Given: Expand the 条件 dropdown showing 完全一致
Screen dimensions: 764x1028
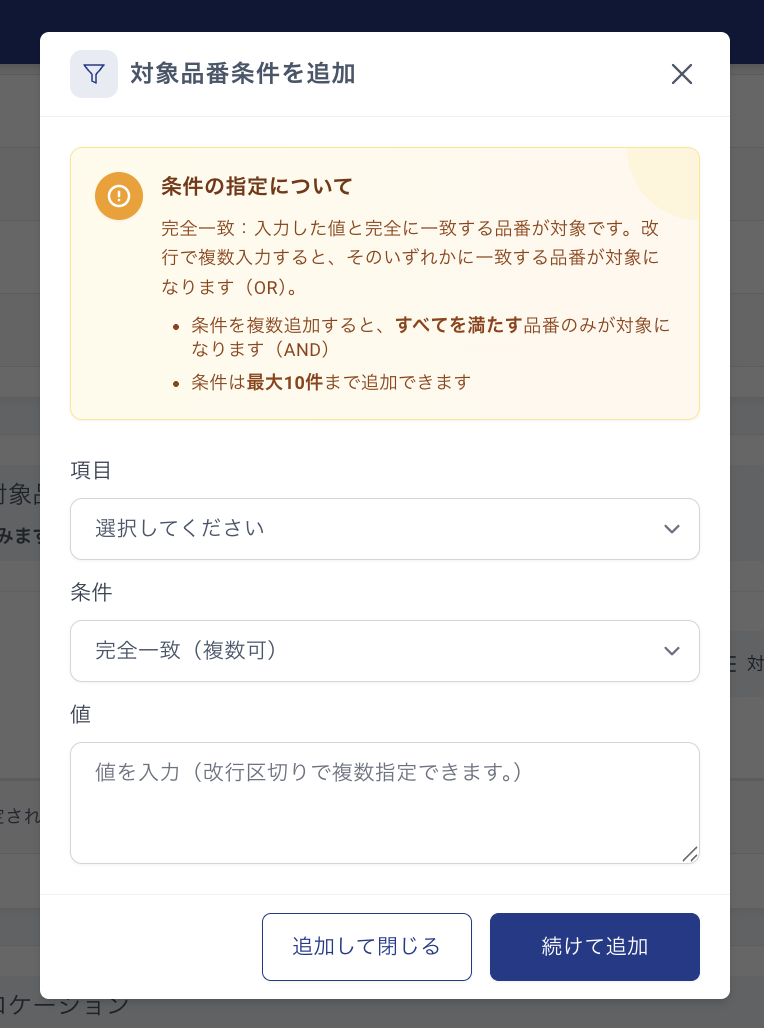Looking at the screenshot, I should pos(384,650).
